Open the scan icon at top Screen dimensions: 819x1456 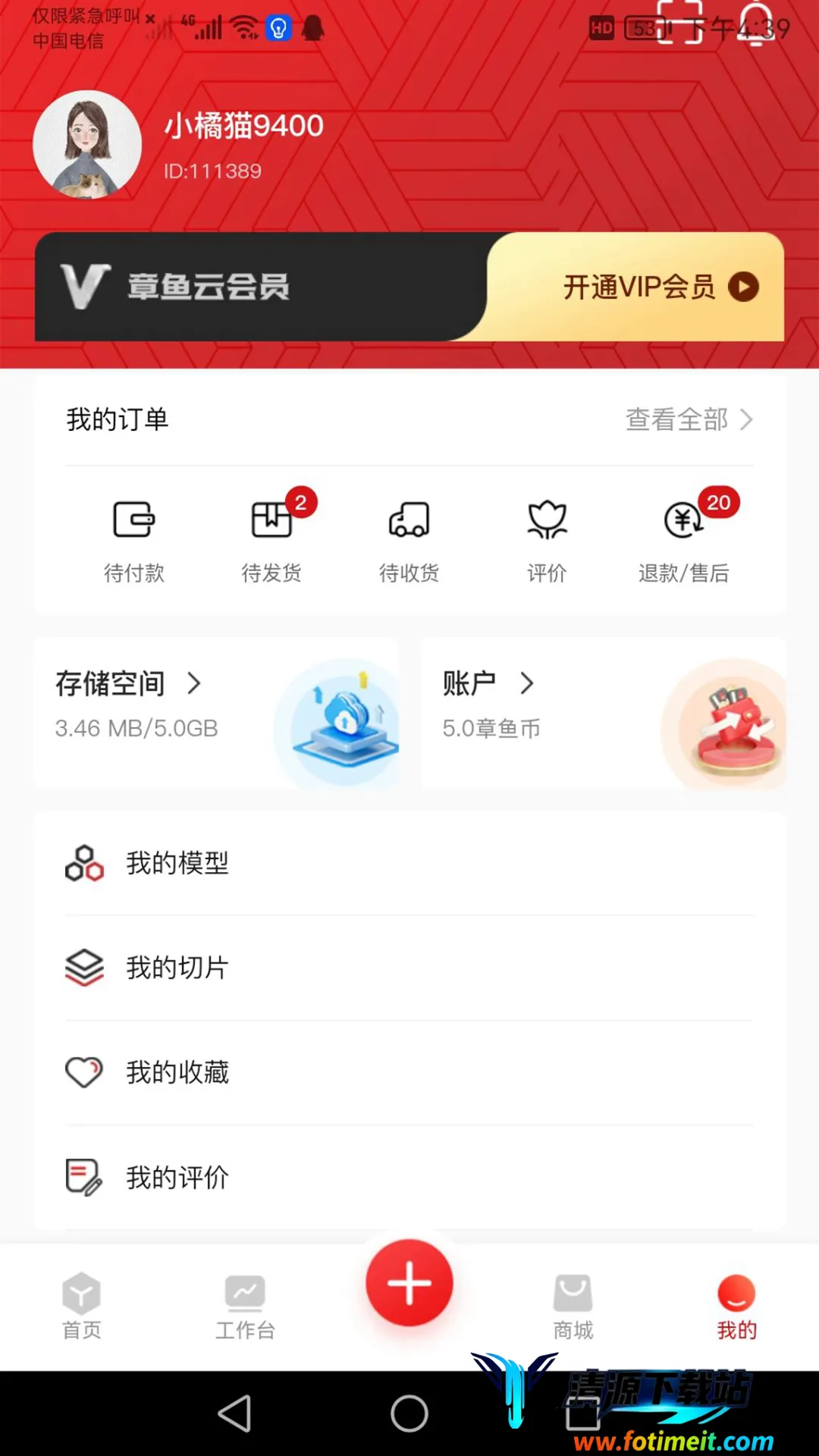pyautogui.click(x=679, y=23)
